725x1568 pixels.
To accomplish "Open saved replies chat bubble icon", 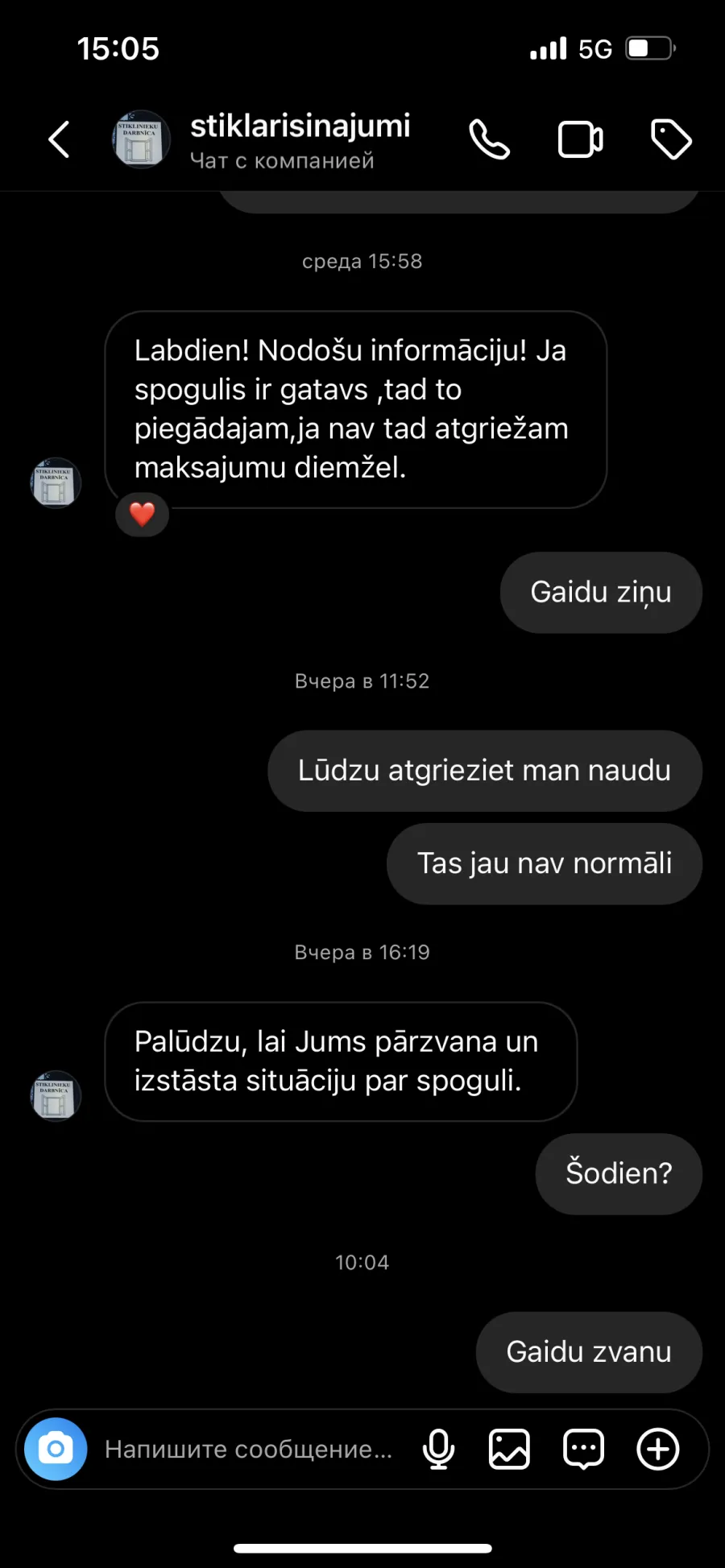I will 584,1449.
